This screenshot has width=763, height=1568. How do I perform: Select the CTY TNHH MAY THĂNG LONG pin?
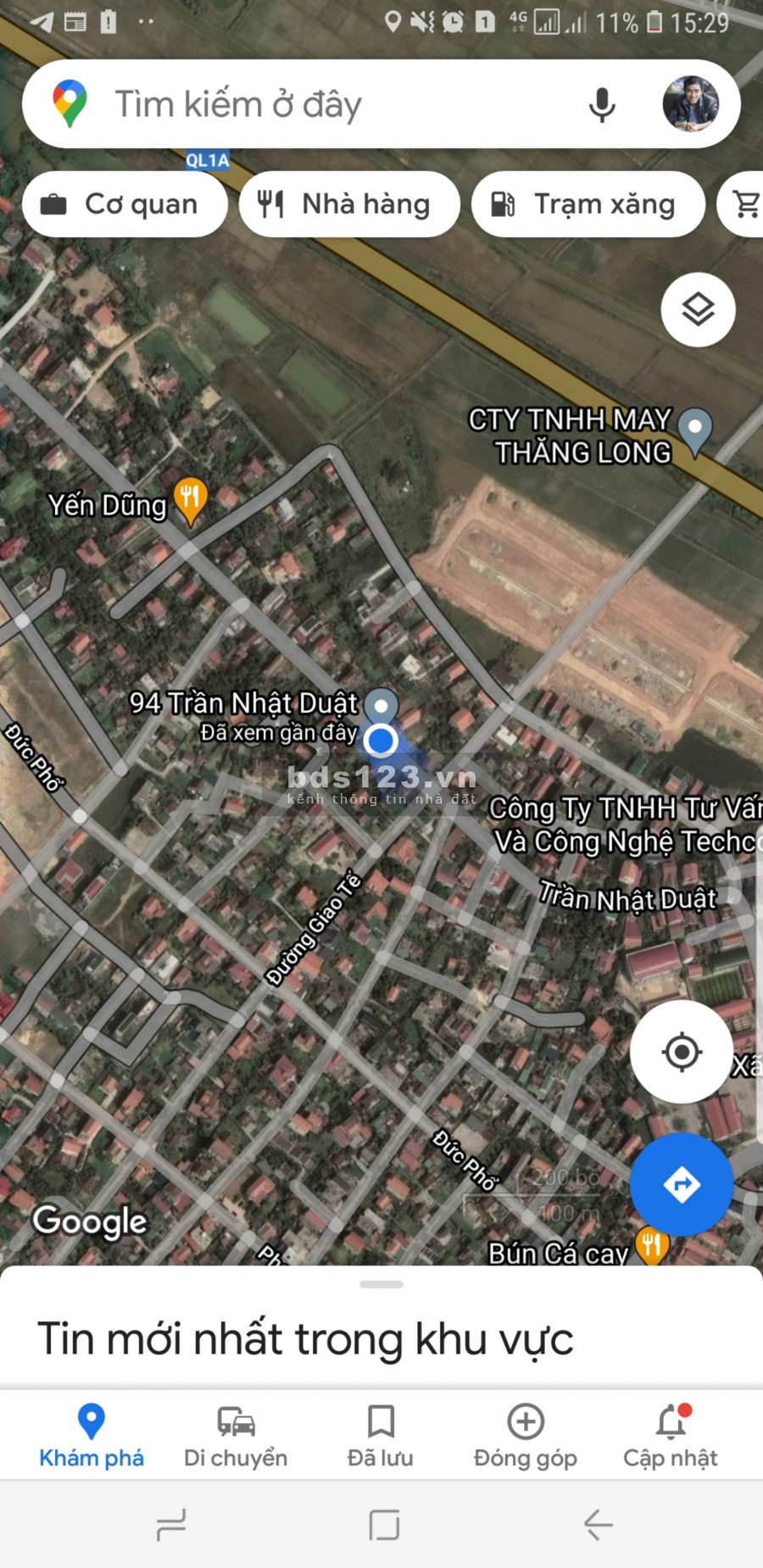coord(695,430)
